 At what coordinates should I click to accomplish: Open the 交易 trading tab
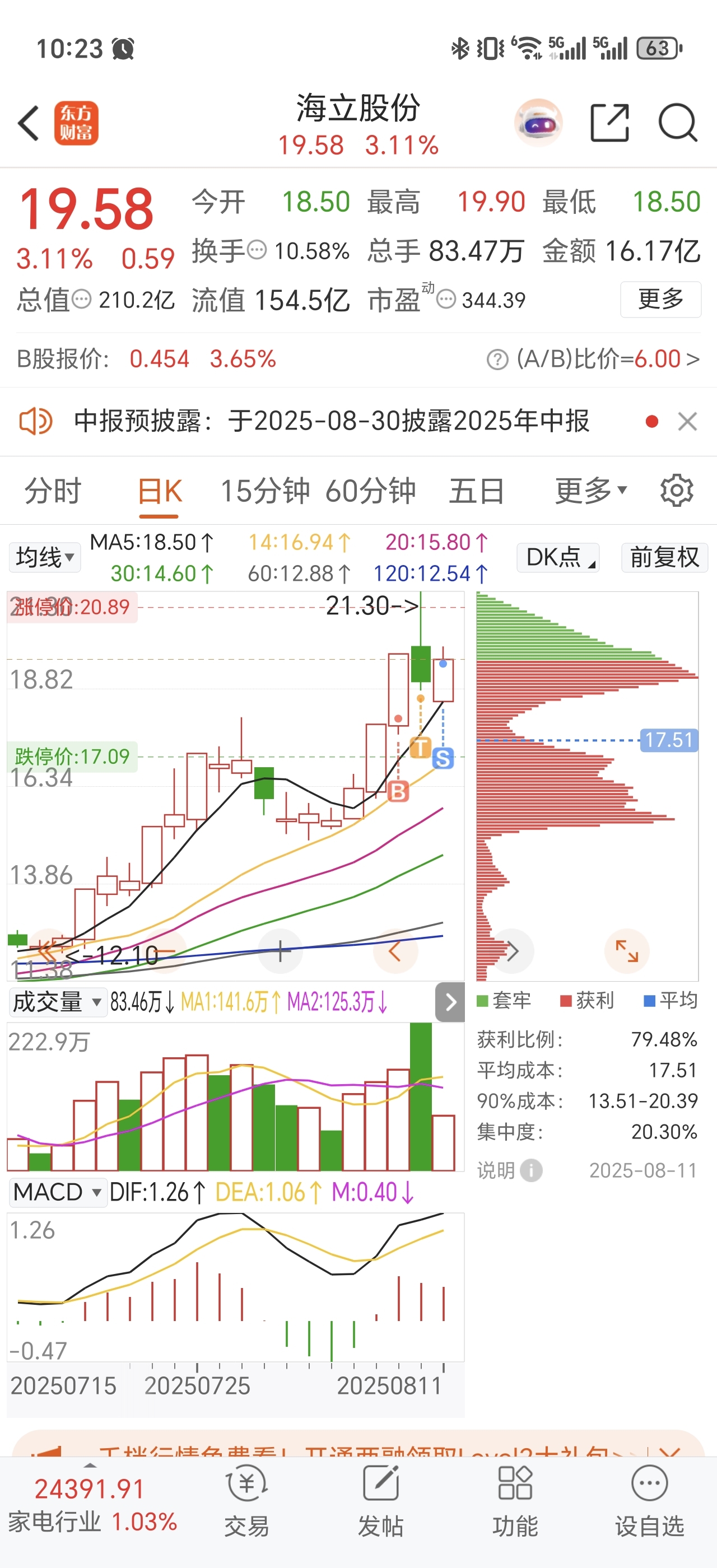pyautogui.click(x=246, y=1502)
